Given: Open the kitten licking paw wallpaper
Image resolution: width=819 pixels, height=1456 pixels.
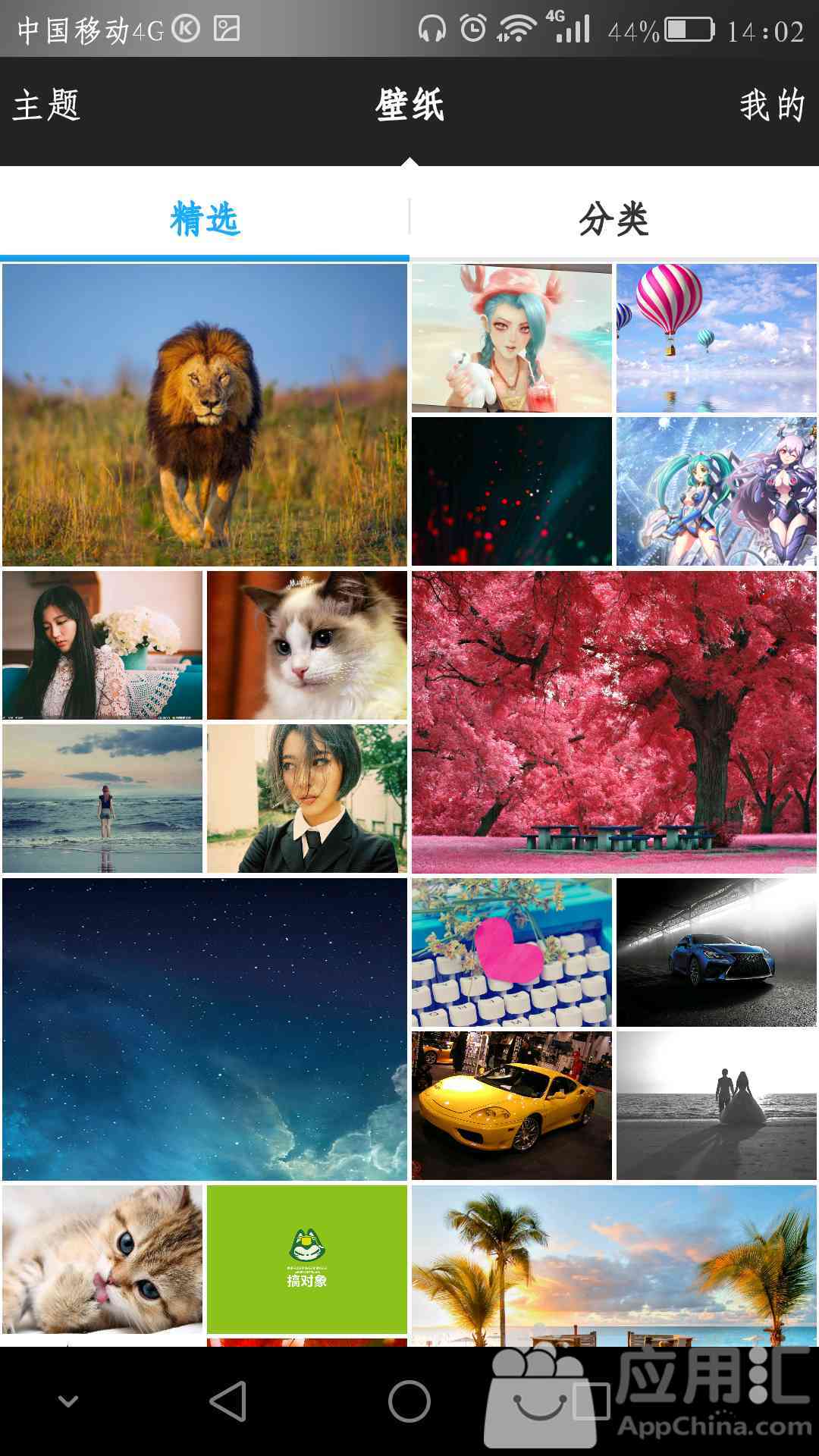Looking at the screenshot, I should (102, 1259).
